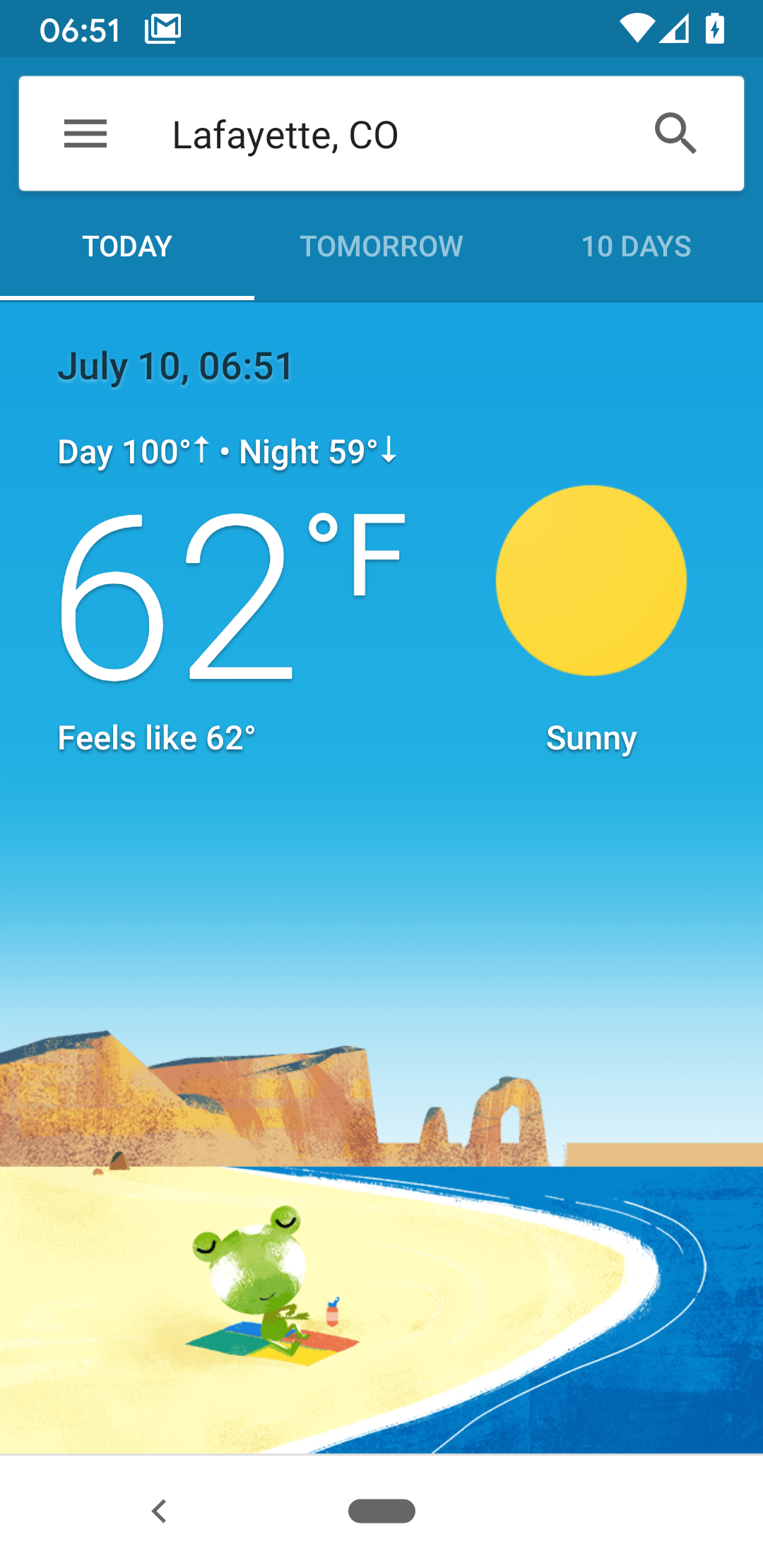
Task: Tap the Lafayette, CO location field
Action: tap(285, 135)
